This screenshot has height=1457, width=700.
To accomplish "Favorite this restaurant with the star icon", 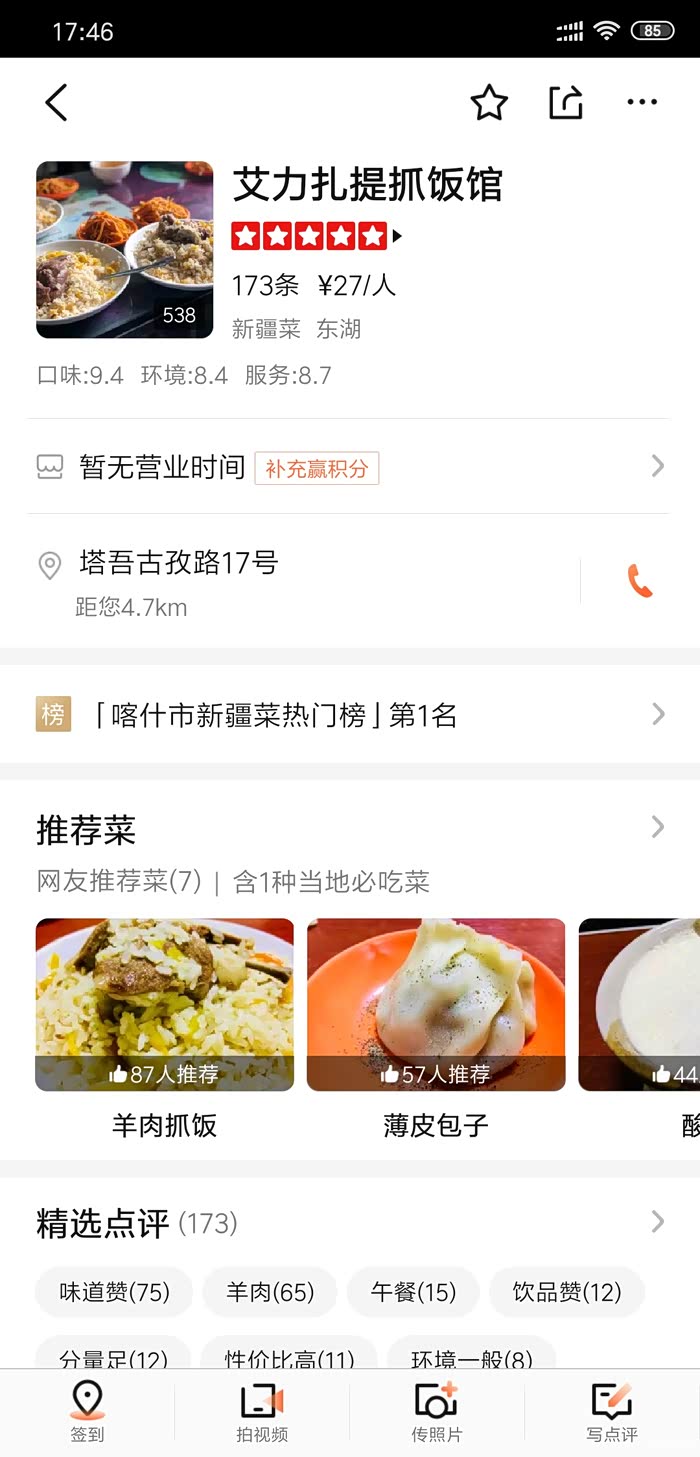I will [489, 102].
